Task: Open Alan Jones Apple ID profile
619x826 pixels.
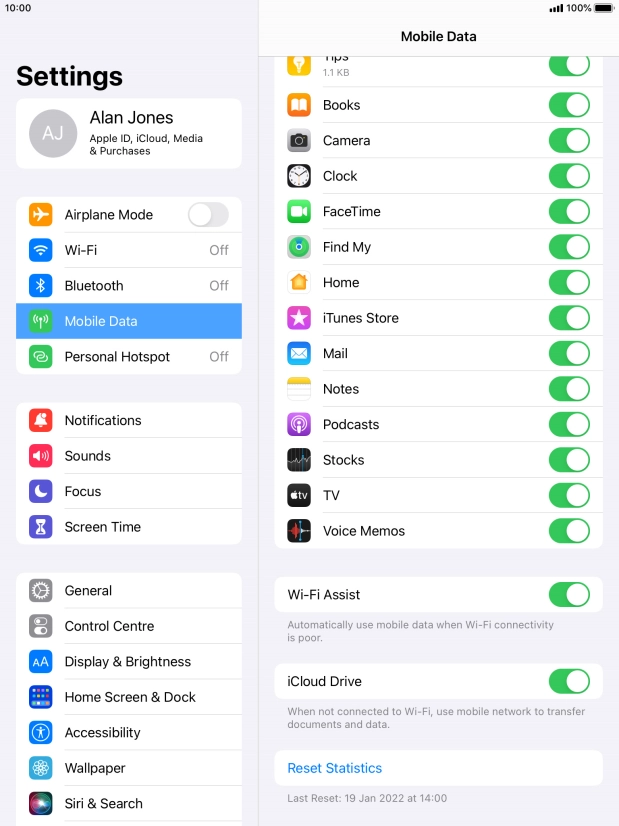Action: pyautogui.click(x=128, y=133)
